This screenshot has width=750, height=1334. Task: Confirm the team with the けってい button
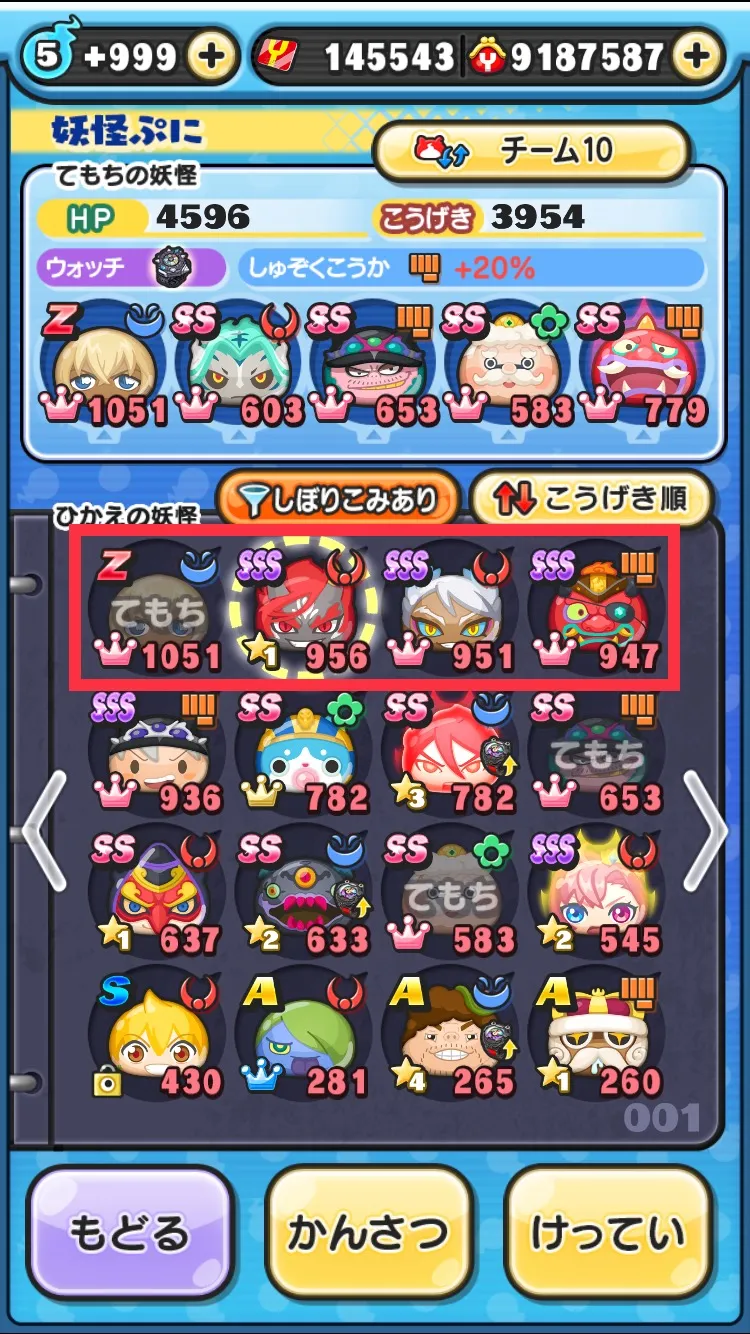pos(608,1233)
